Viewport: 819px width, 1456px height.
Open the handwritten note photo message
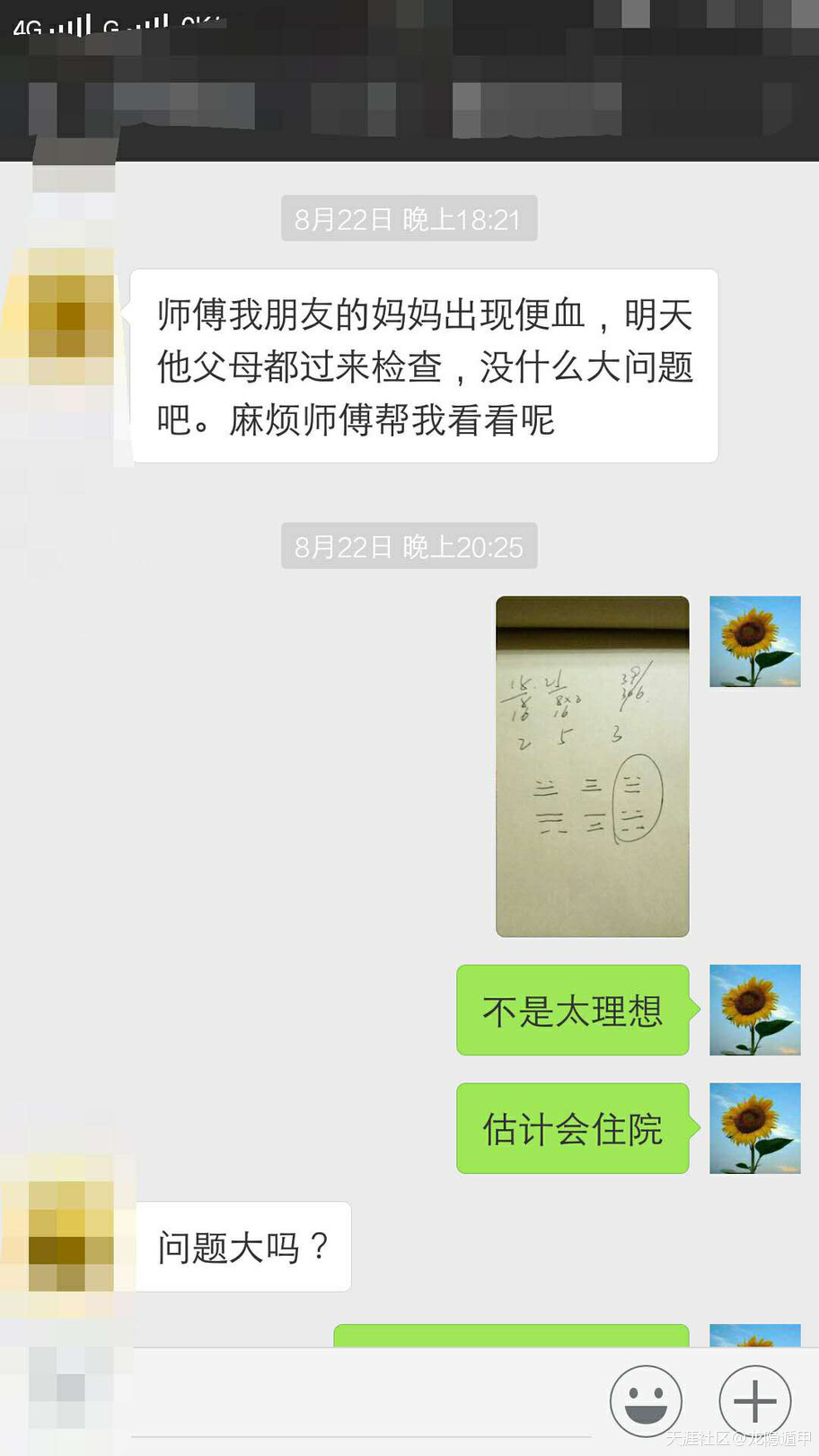(593, 766)
